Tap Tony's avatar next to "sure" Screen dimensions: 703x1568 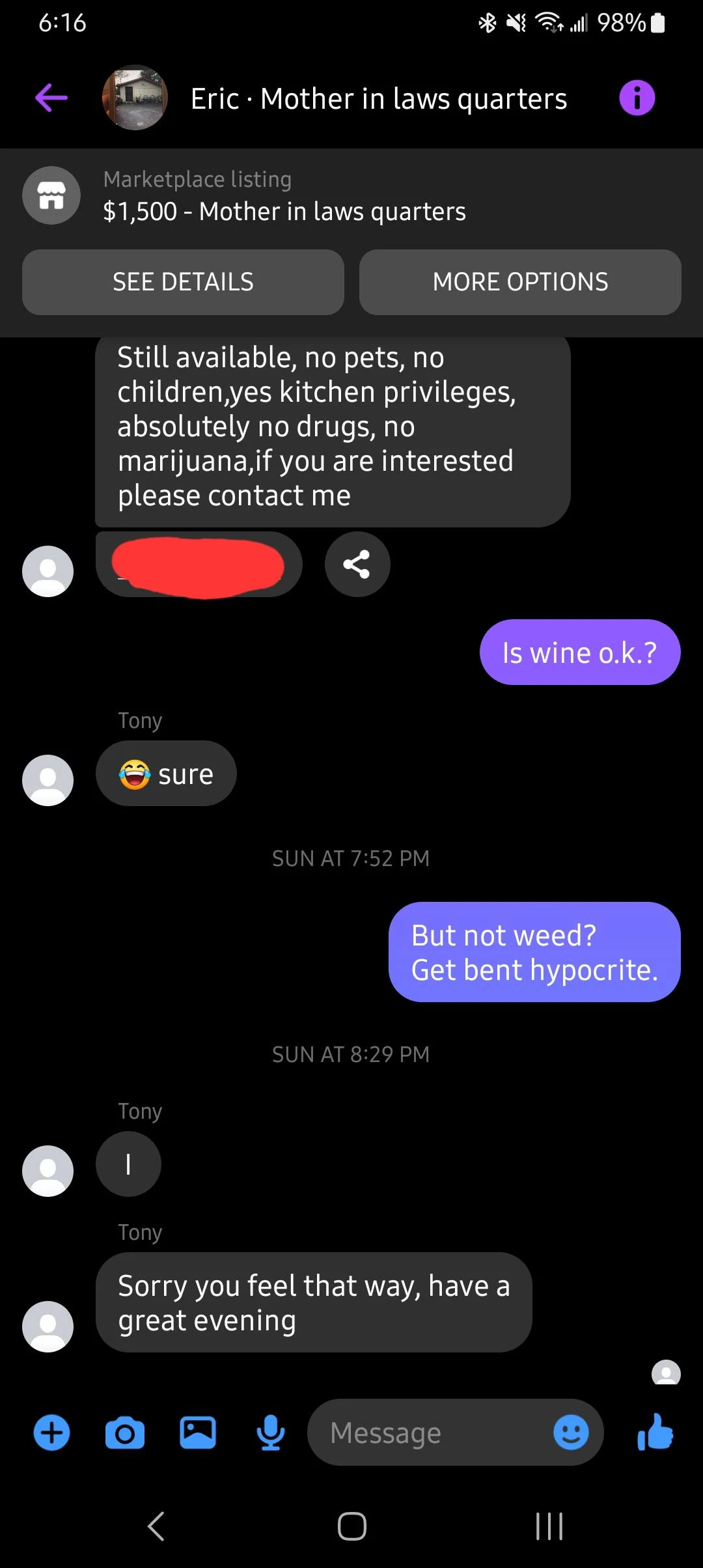tap(48, 779)
